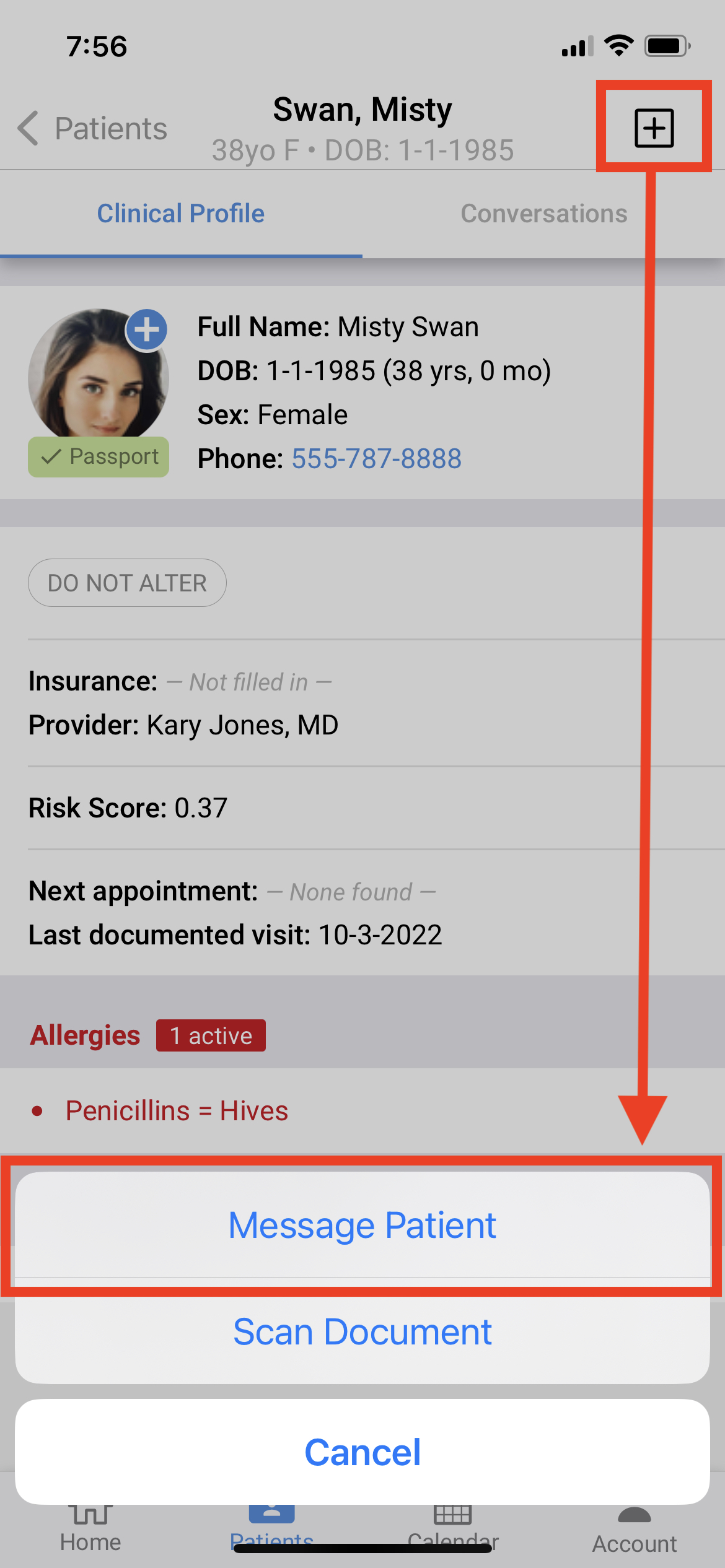Call the patient's phone number 555-787-8888
The width and height of the screenshot is (725, 1568).
pyautogui.click(x=376, y=458)
